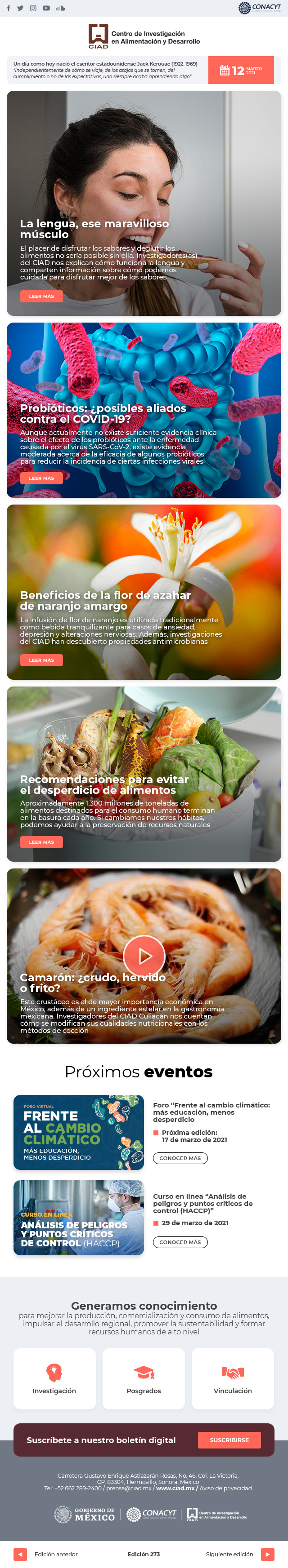Open the Vinculación card
The width and height of the screenshot is (288, 1568).
(233, 1378)
